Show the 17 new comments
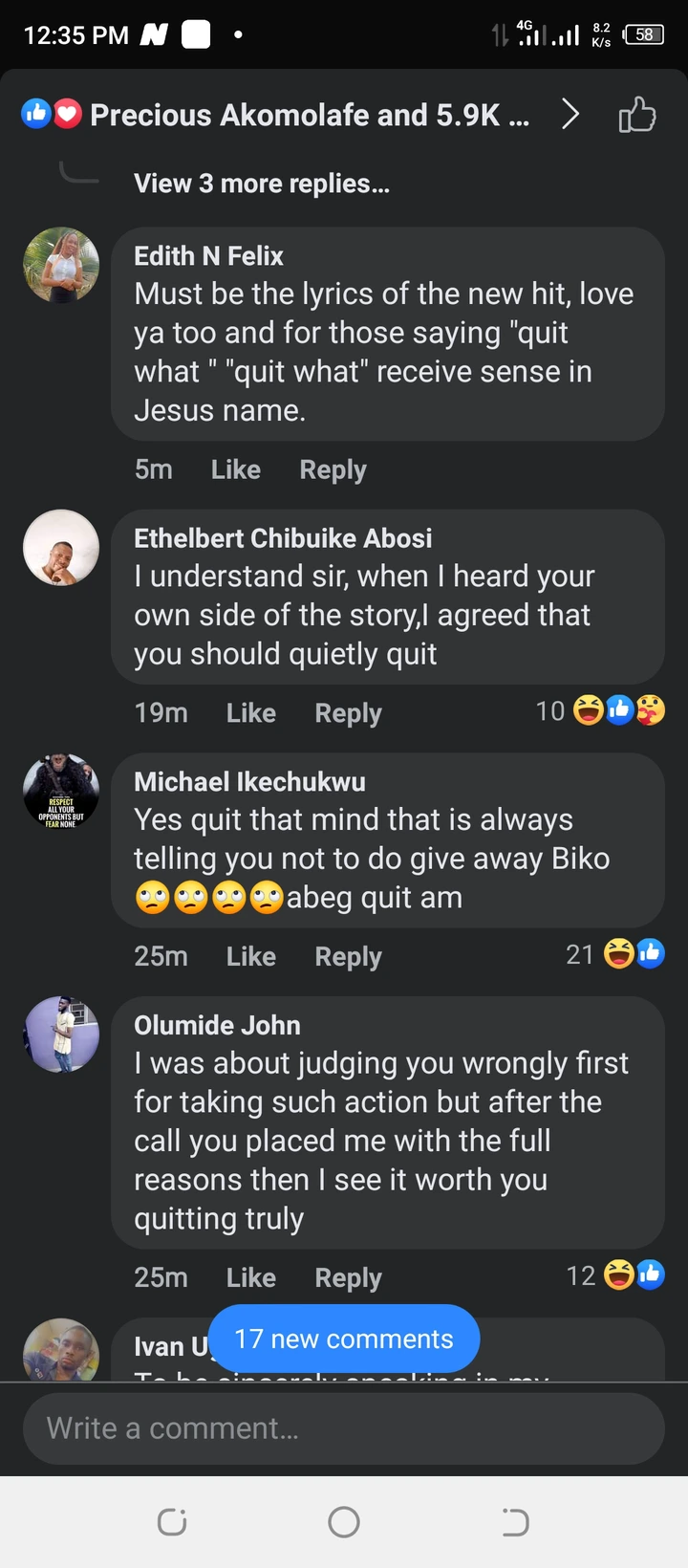Viewport: 688px width, 1568px height. click(344, 1339)
